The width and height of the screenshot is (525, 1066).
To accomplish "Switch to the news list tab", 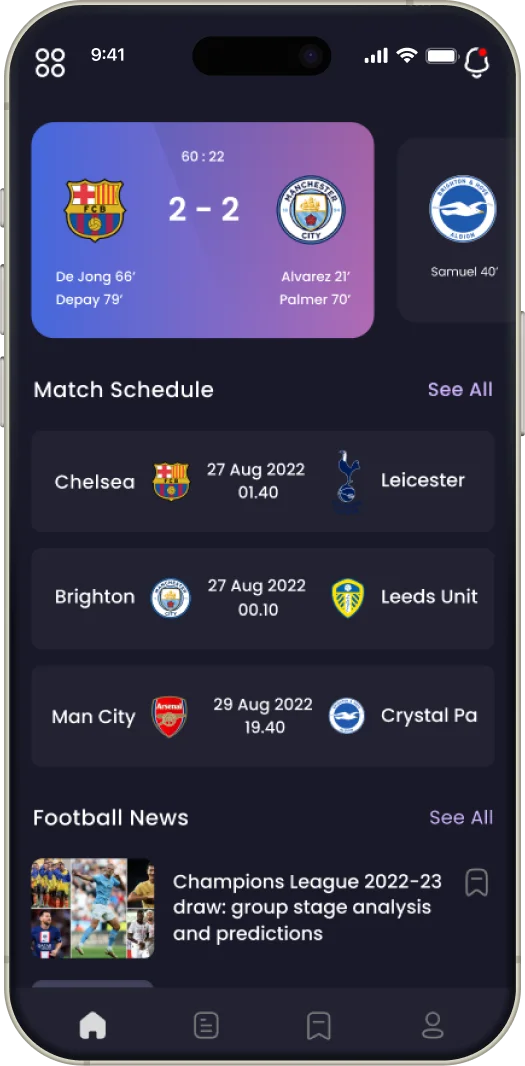I will 206,1025.
